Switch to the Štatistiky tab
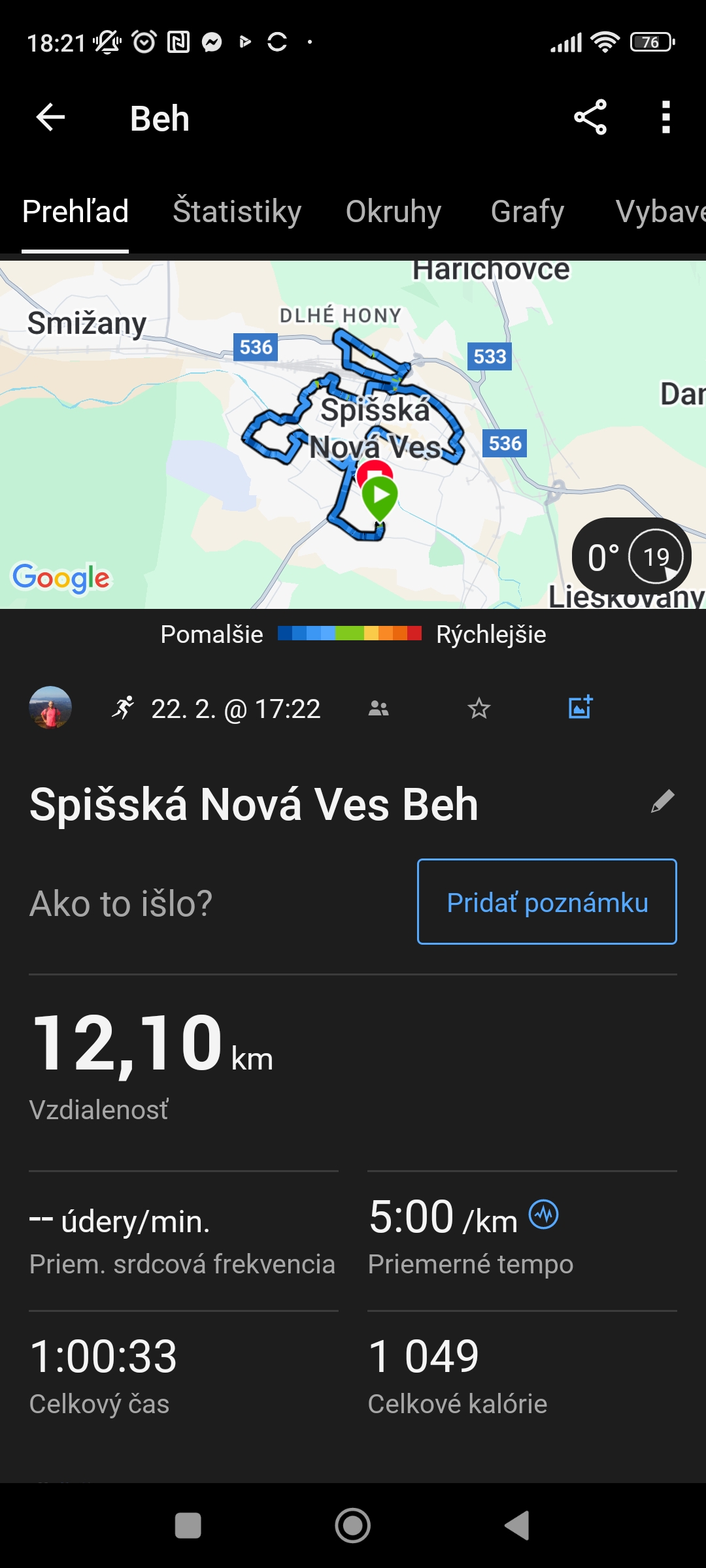The height and width of the screenshot is (1568, 706). [x=237, y=212]
